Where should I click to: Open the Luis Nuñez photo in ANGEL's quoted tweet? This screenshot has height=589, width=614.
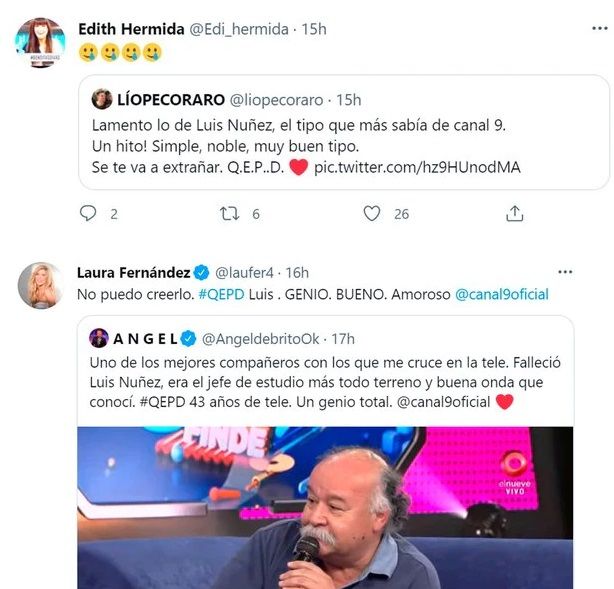[x=325, y=507]
